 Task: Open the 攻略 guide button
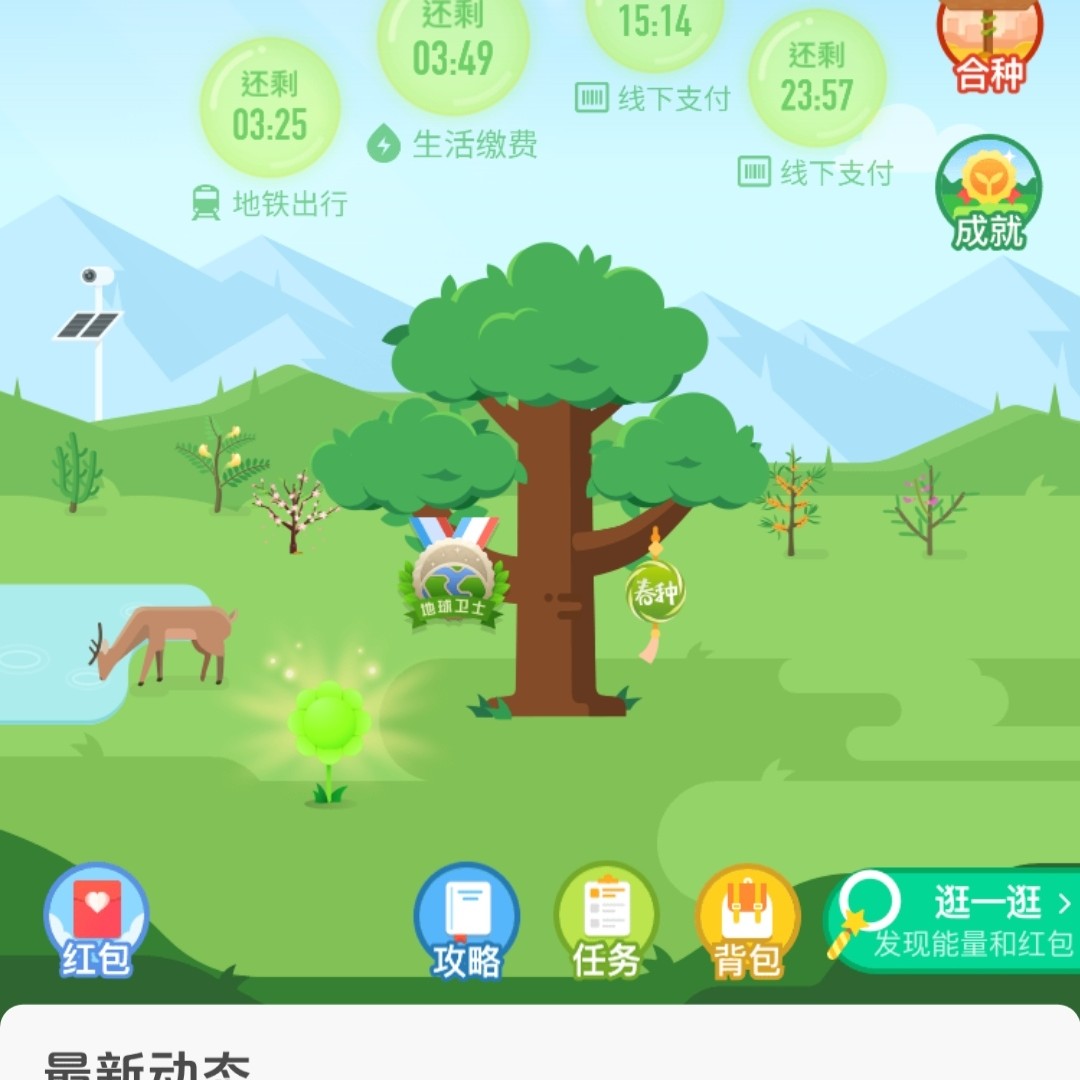click(467, 920)
